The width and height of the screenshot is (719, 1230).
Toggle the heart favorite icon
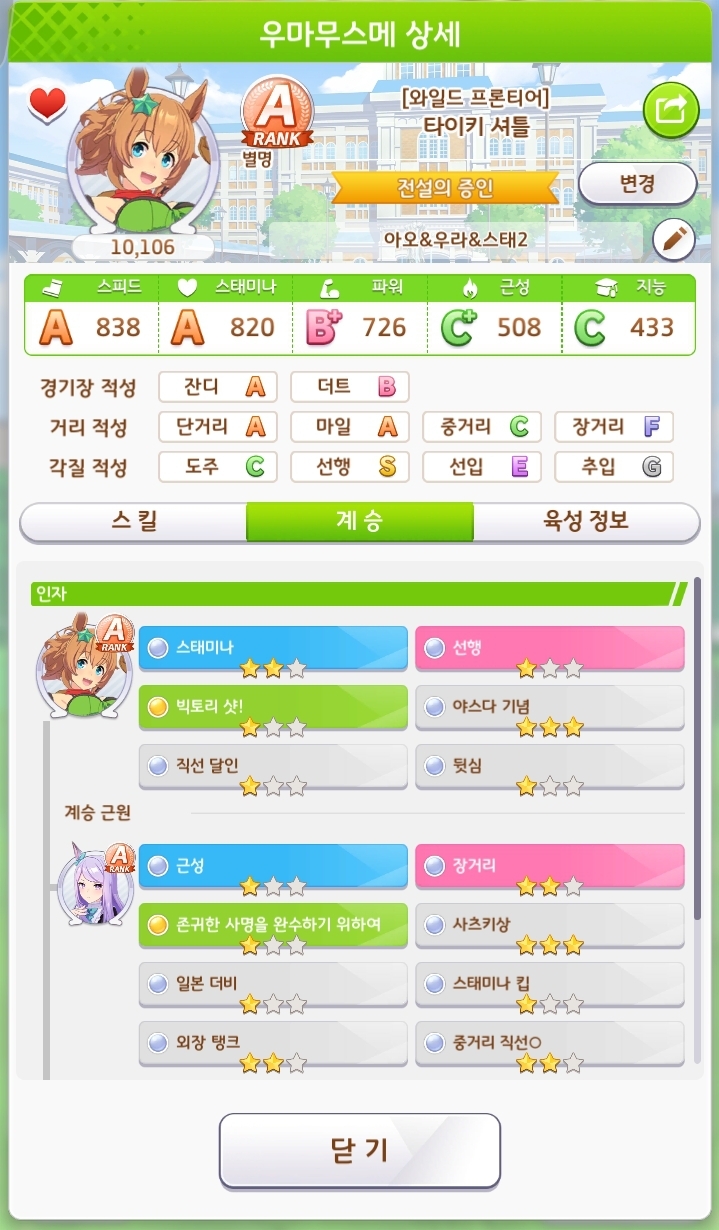tap(47, 103)
